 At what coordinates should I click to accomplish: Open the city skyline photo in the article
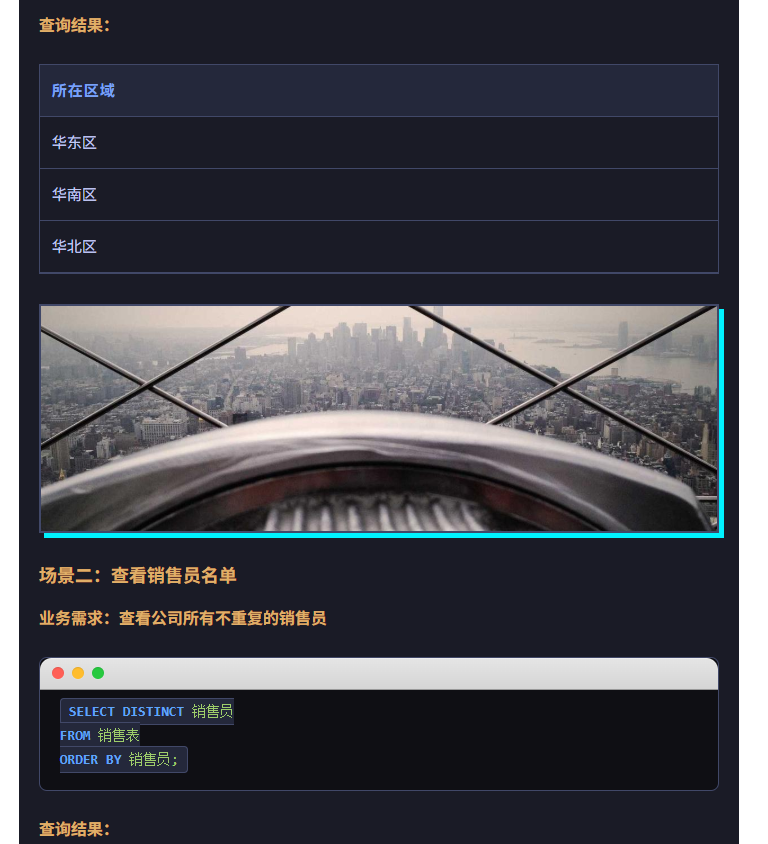point(379,418)
